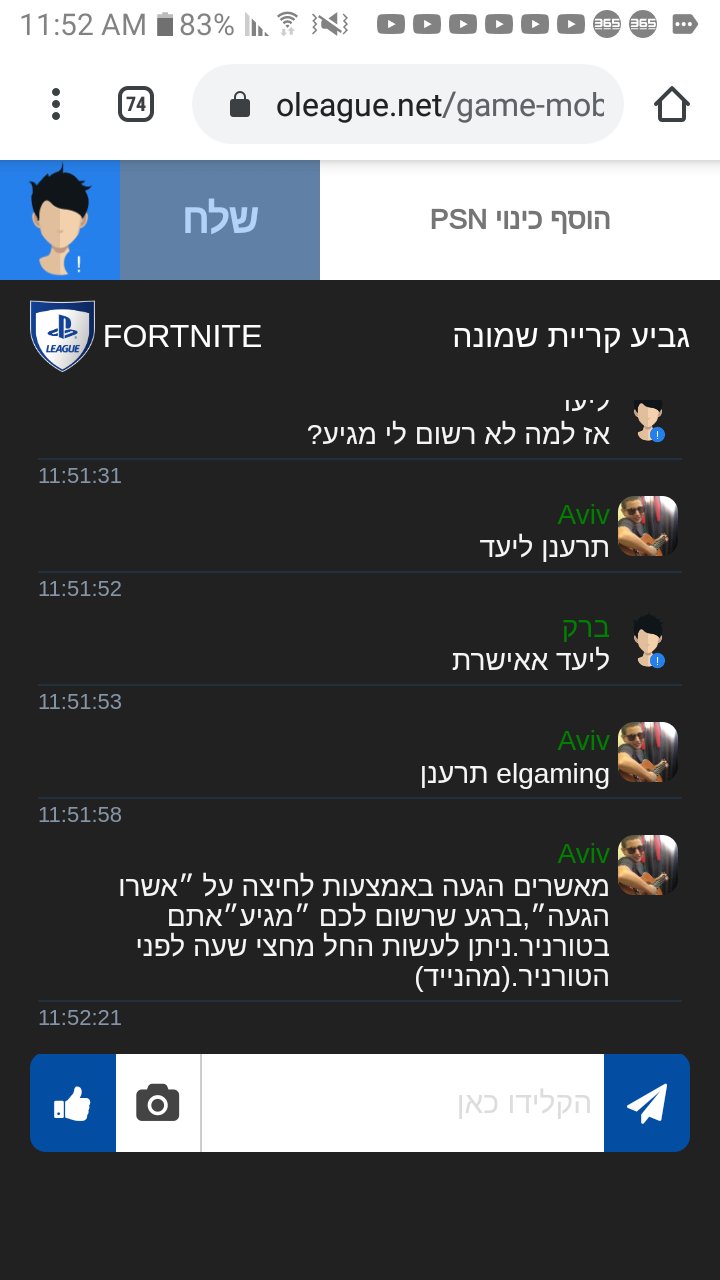Send the message with the paper plane

pos(647,1103)
